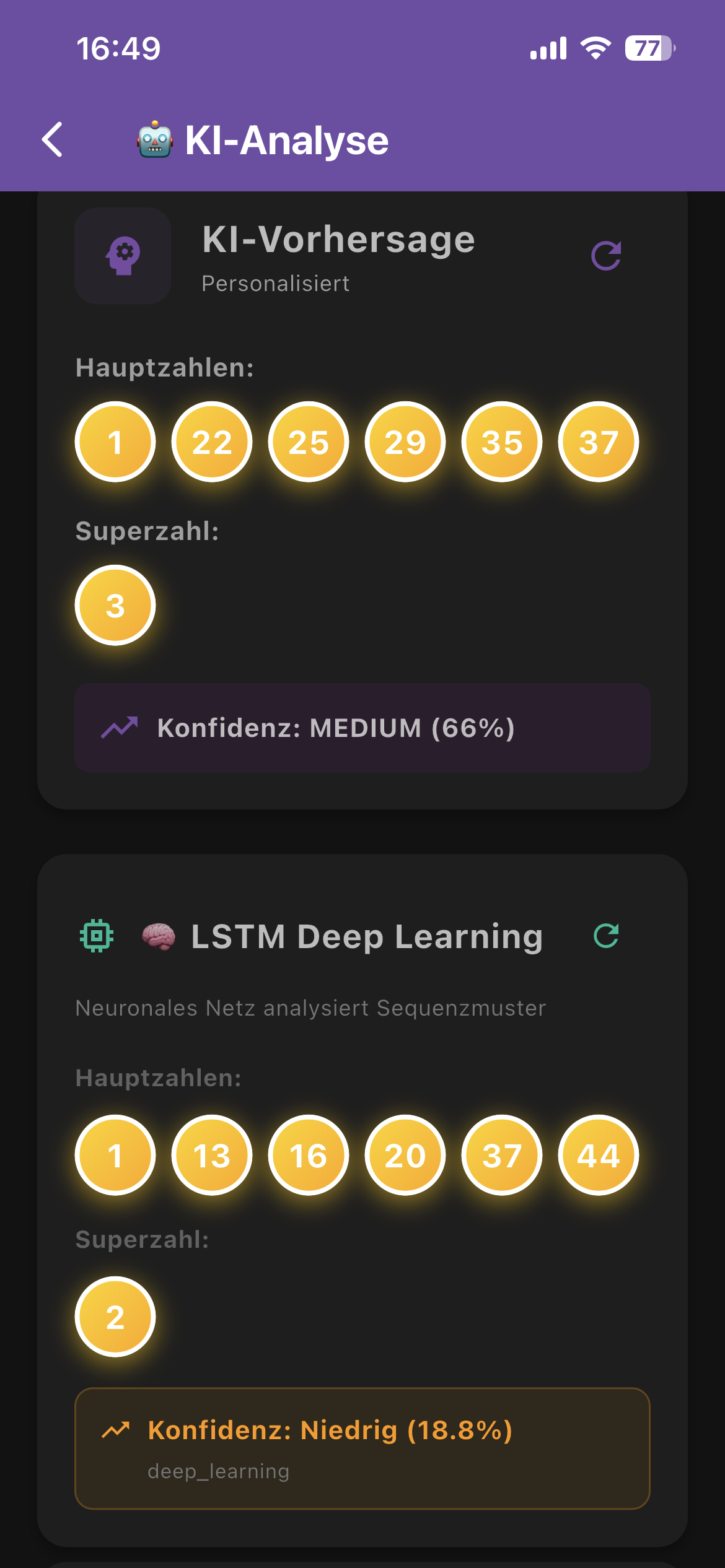Tap the Personalisiert label under KI-Vorhersage

(276, 284)
